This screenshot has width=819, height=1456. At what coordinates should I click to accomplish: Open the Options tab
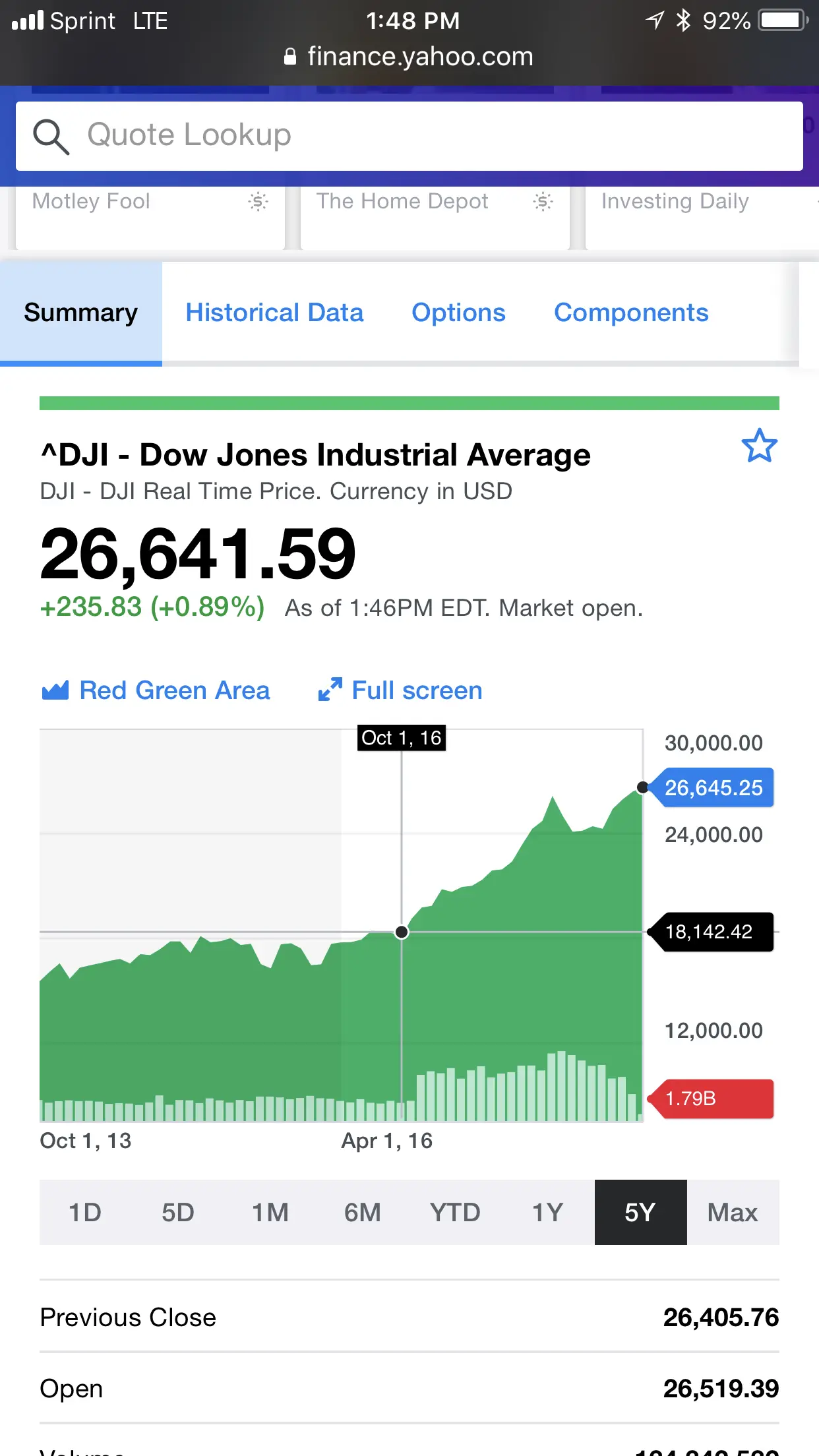click(458, 313)
